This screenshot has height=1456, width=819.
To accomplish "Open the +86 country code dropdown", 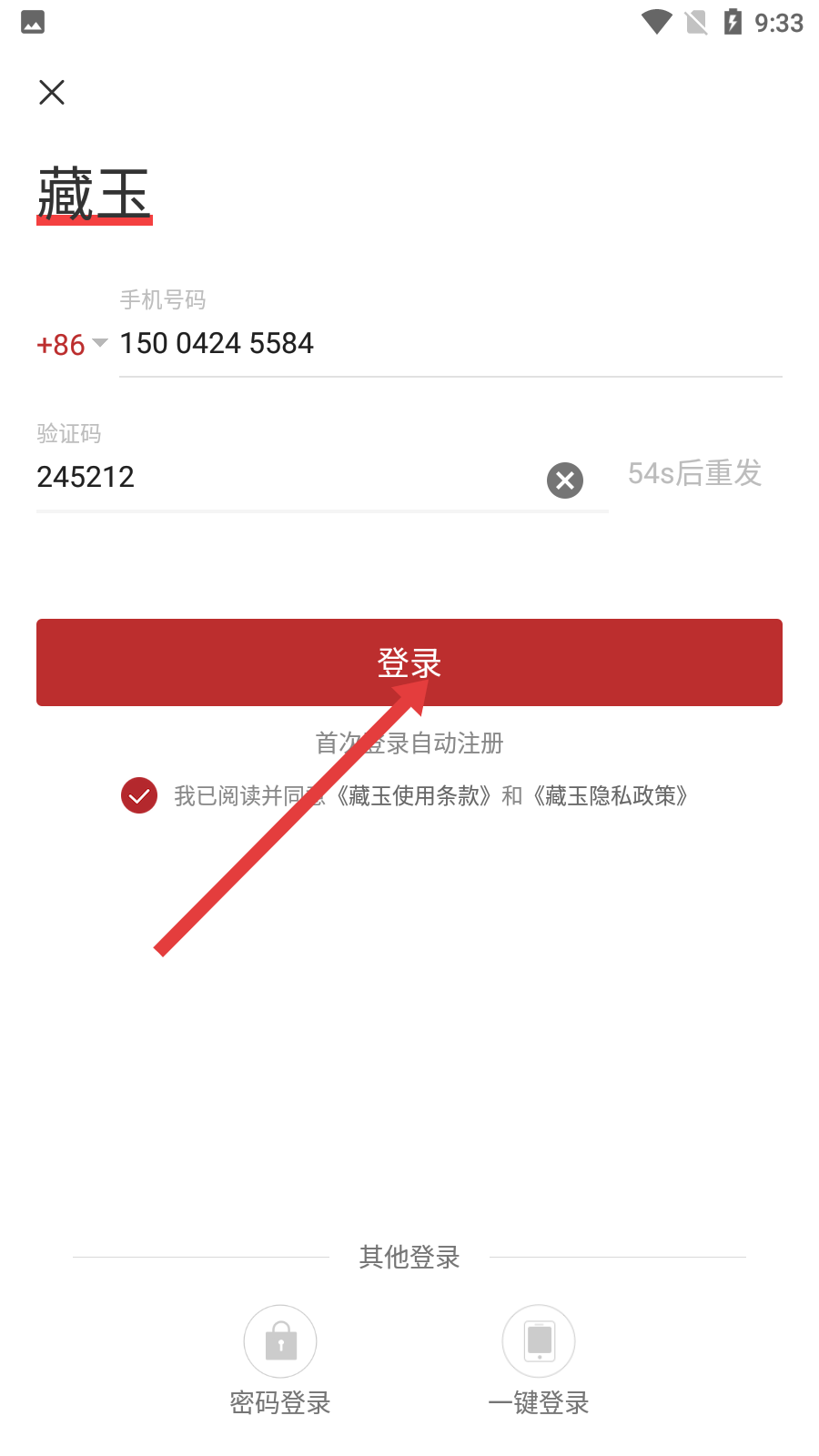I will (71, 345).
